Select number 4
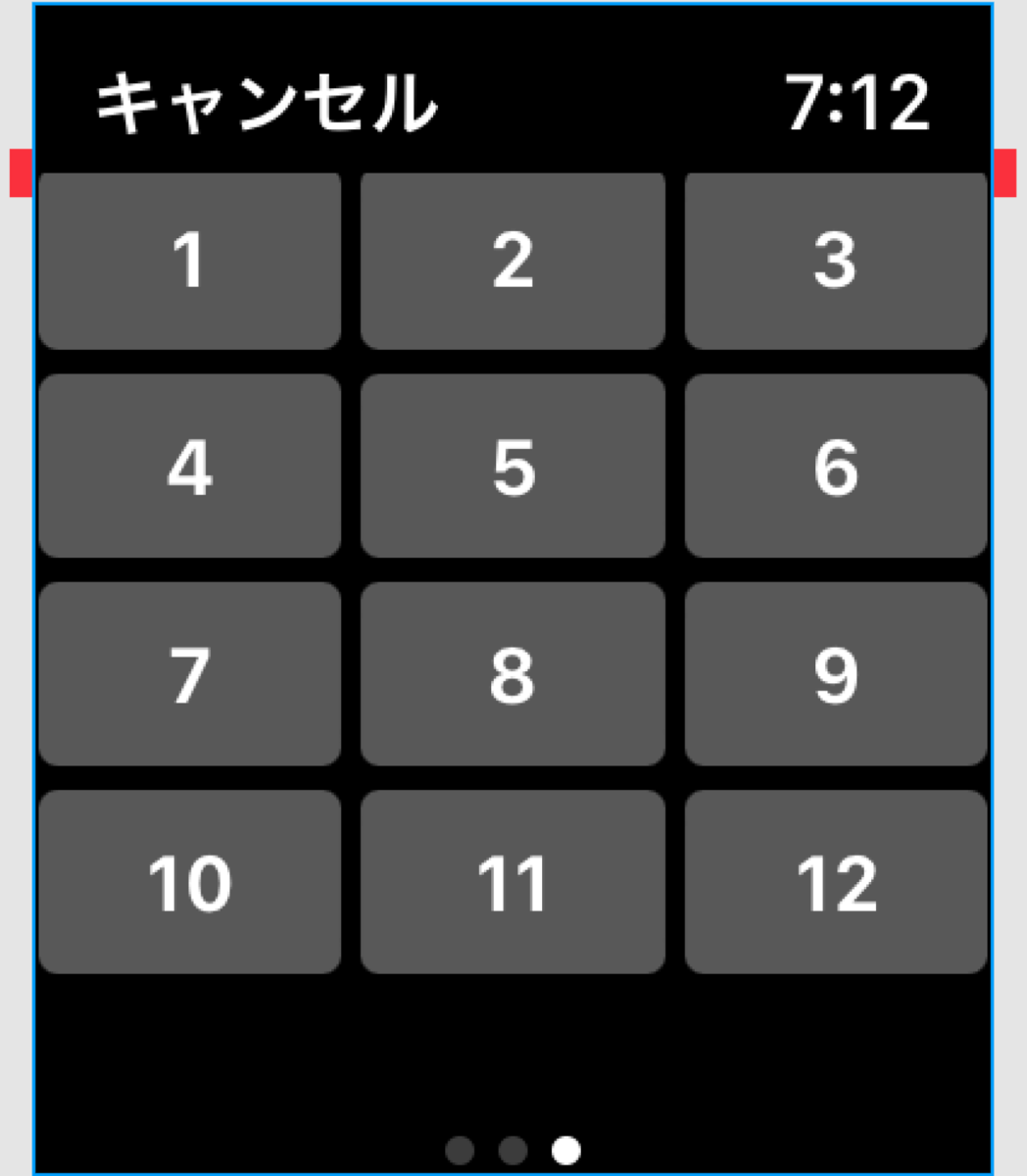Screen dimensions: 1027x1176 (189, 466)
